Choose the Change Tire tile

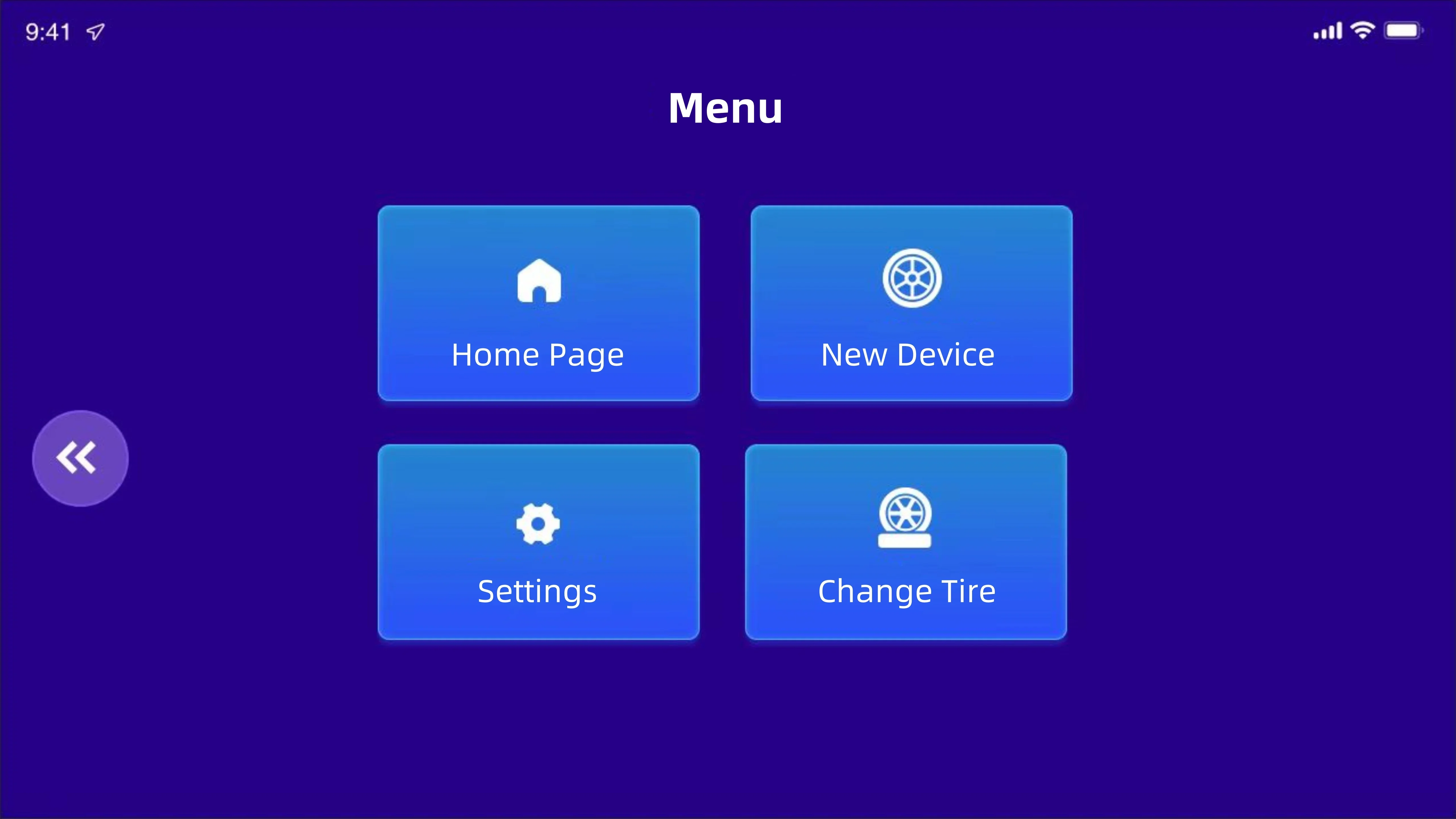[906, 542]
